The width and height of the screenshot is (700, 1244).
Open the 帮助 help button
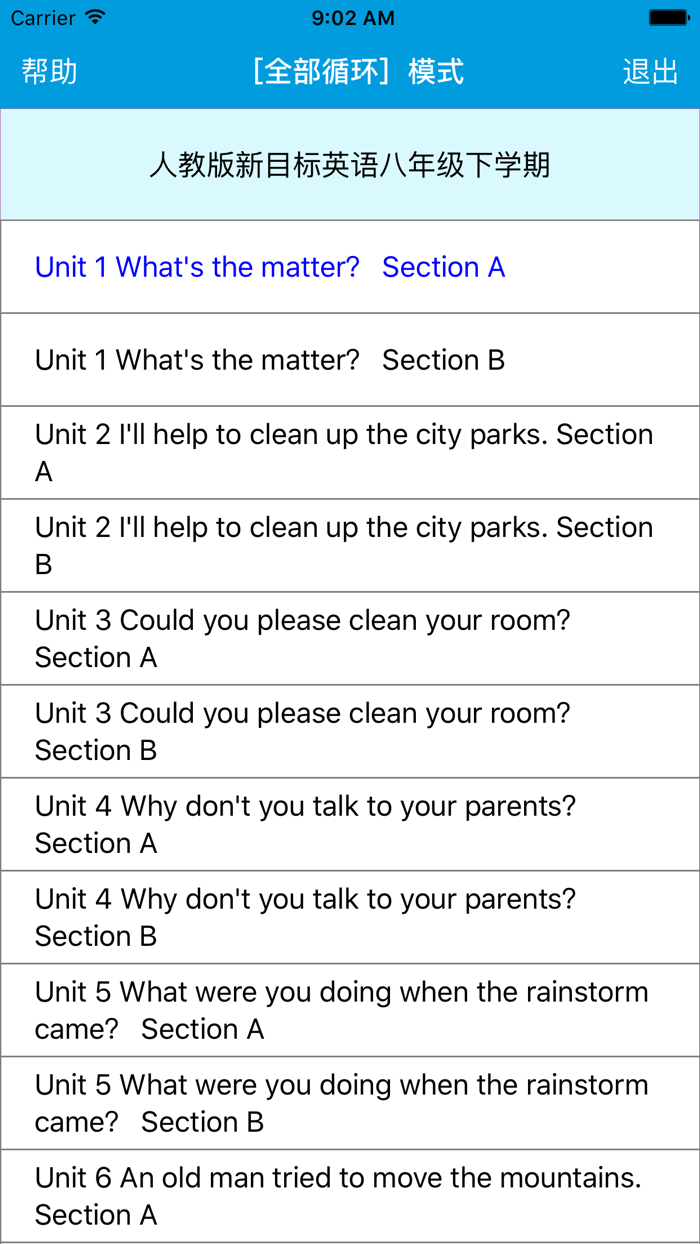coord(49,72)
